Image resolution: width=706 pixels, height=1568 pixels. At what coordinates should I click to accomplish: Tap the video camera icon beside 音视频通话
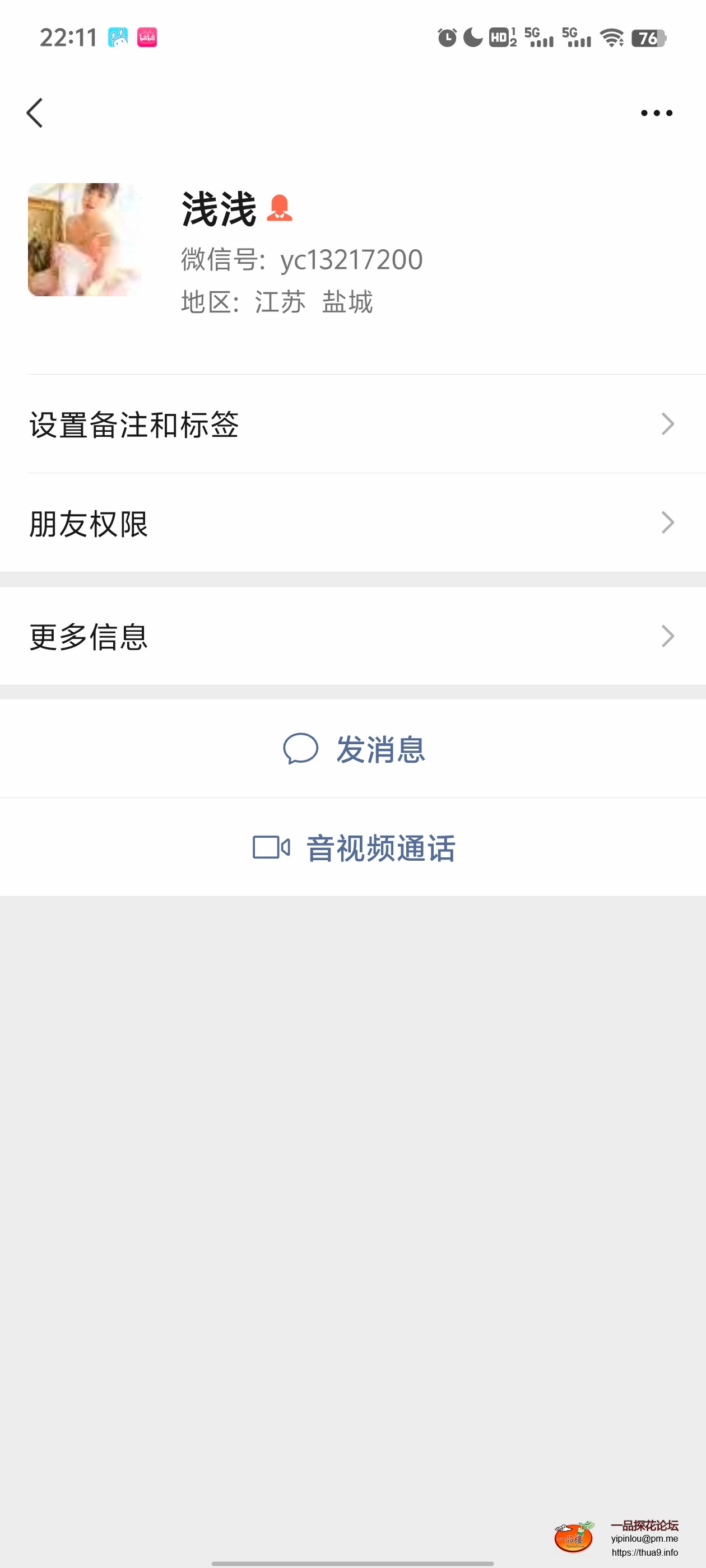pyautogui.click(x=271, y=846)
